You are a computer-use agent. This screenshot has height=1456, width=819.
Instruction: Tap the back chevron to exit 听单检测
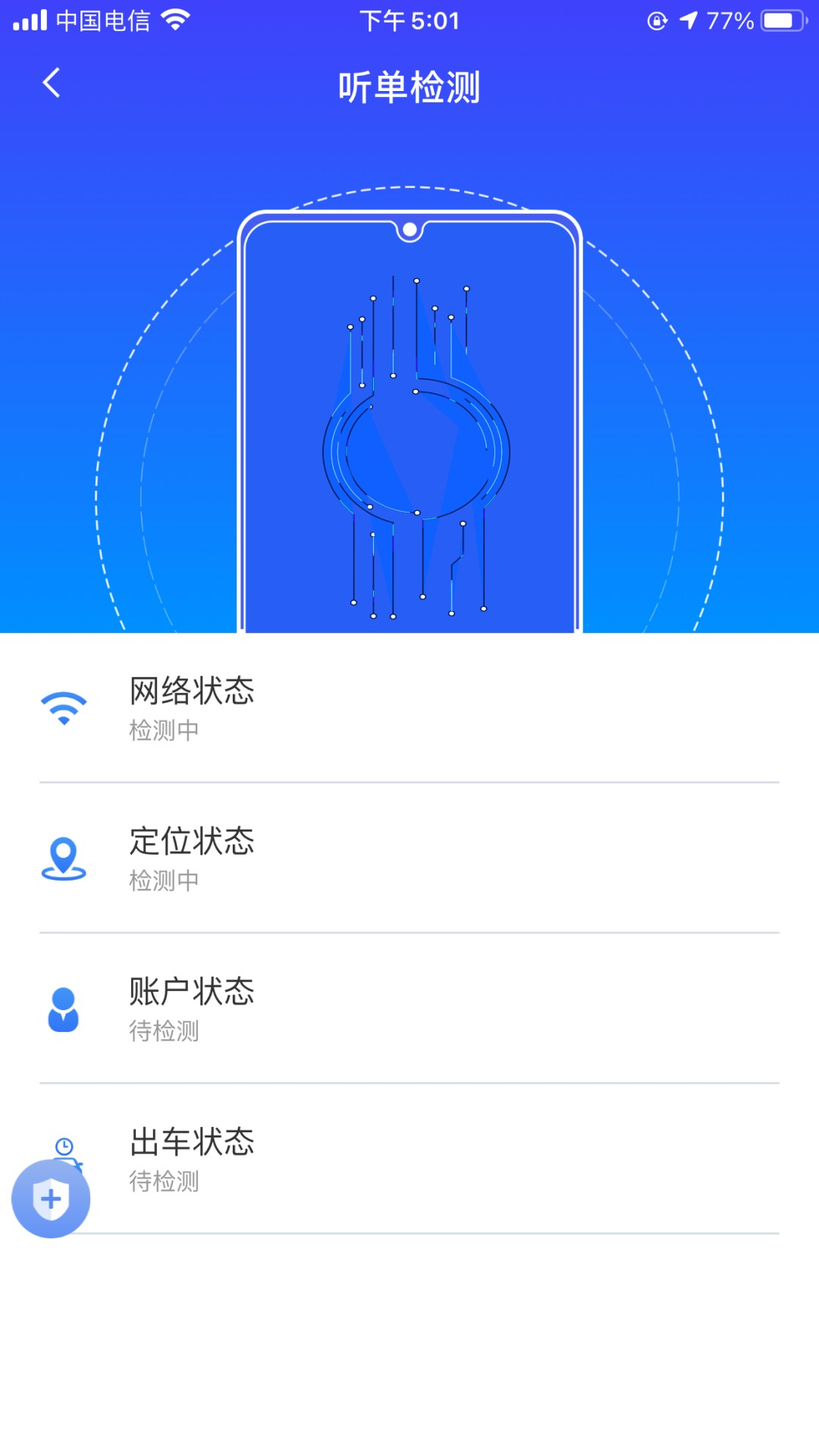point(52,84)
